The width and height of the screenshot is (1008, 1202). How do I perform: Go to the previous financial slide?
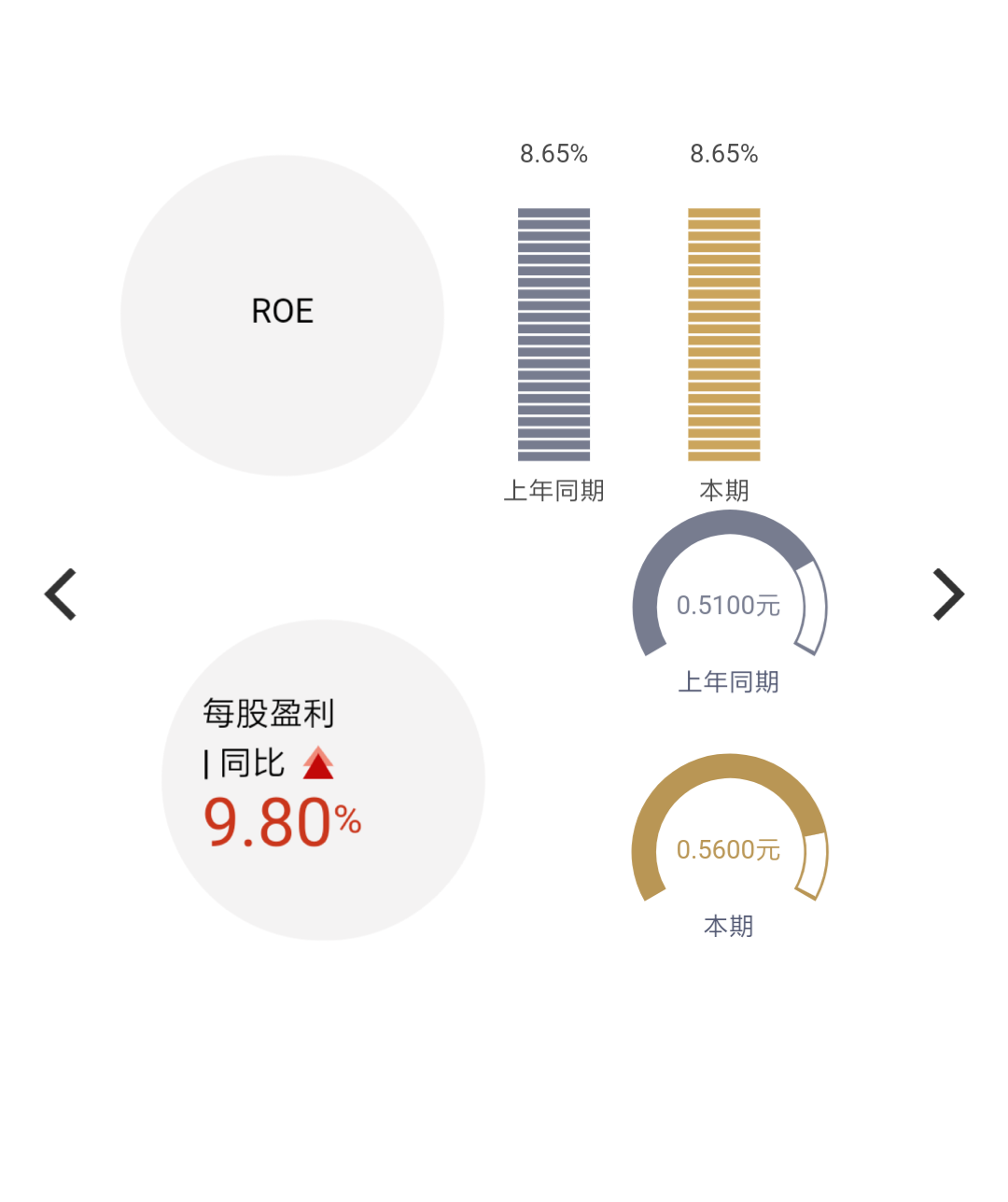[x=61, y=594]
